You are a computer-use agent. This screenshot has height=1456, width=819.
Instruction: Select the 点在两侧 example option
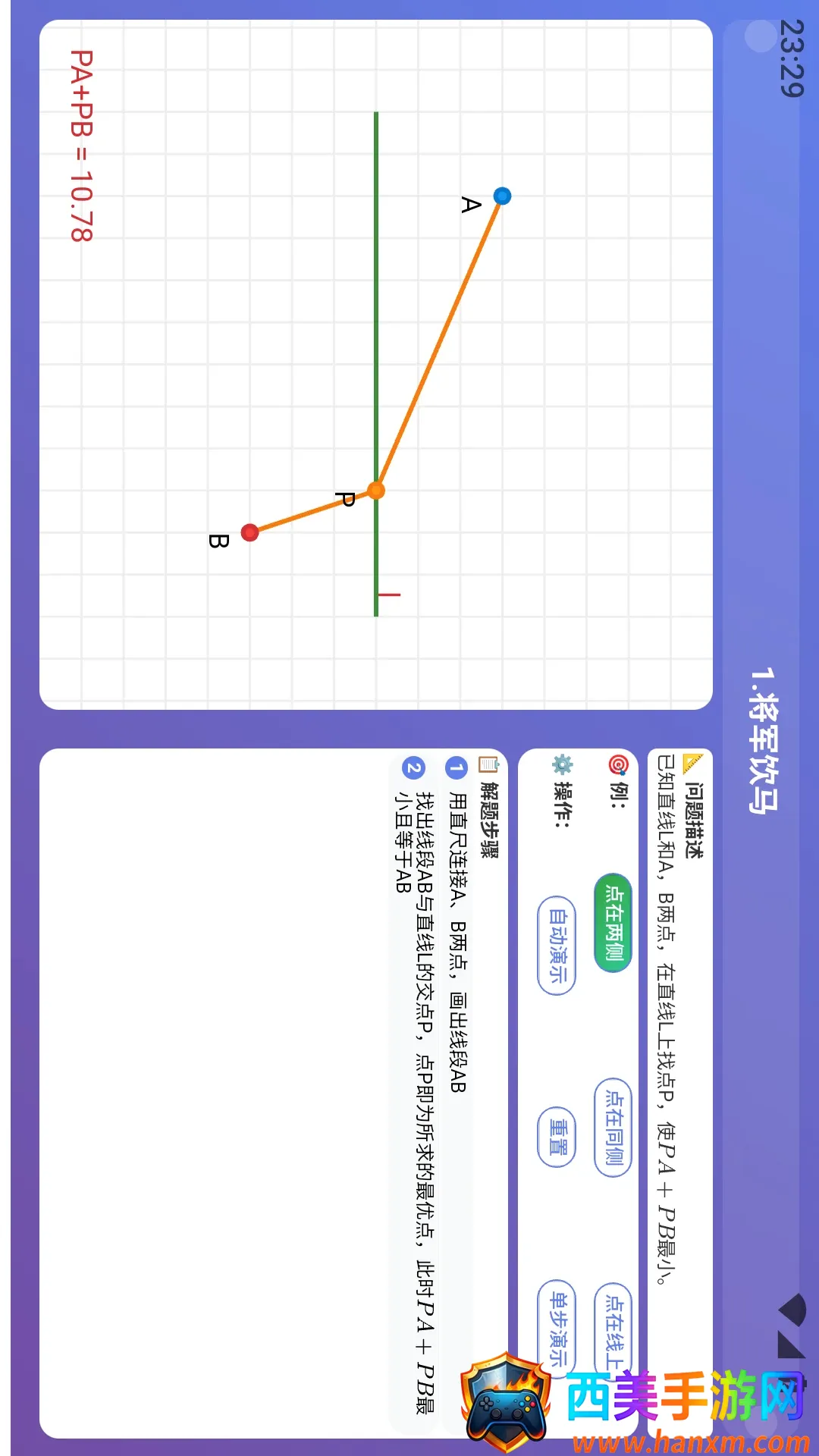coord(613,923)
